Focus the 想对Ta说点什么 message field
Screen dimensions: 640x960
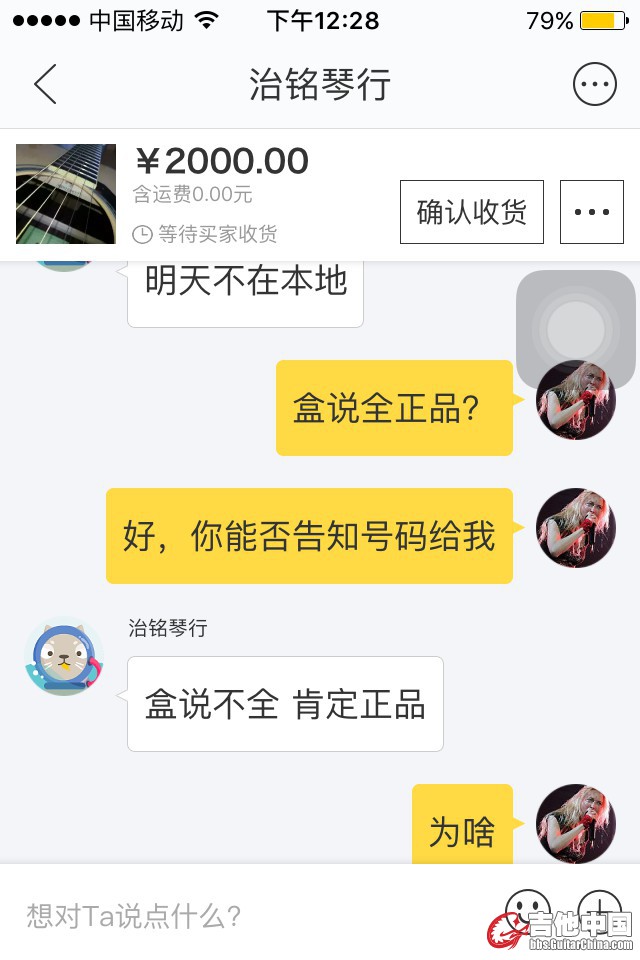[250, 914]
